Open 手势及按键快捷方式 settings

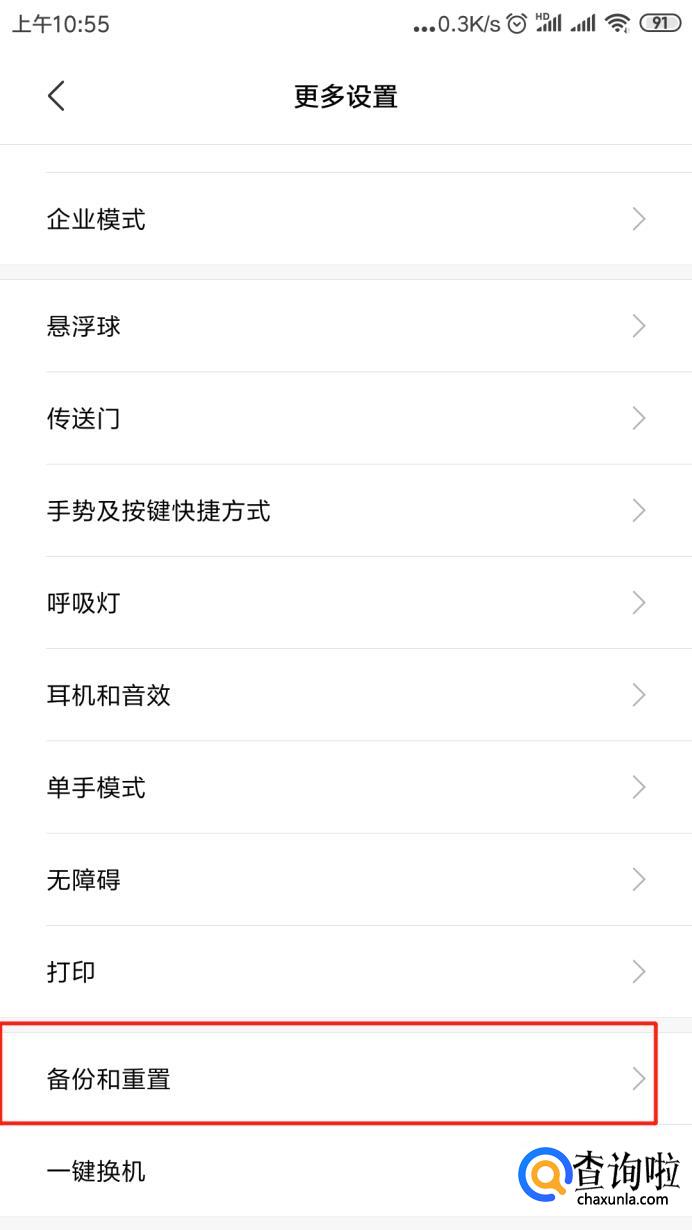point(345,511)
